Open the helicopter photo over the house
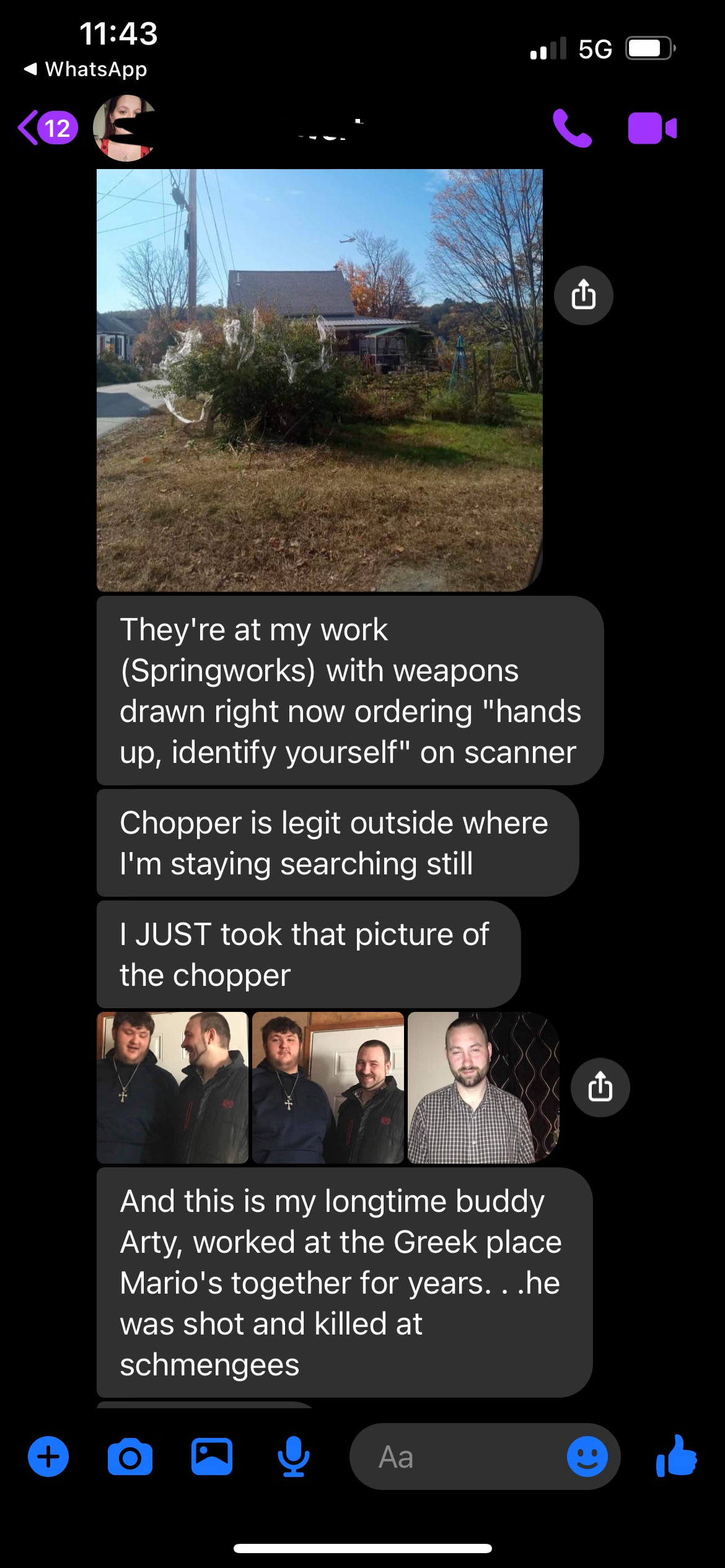This screenshot has height=1568, width=725. coord(319,380)
